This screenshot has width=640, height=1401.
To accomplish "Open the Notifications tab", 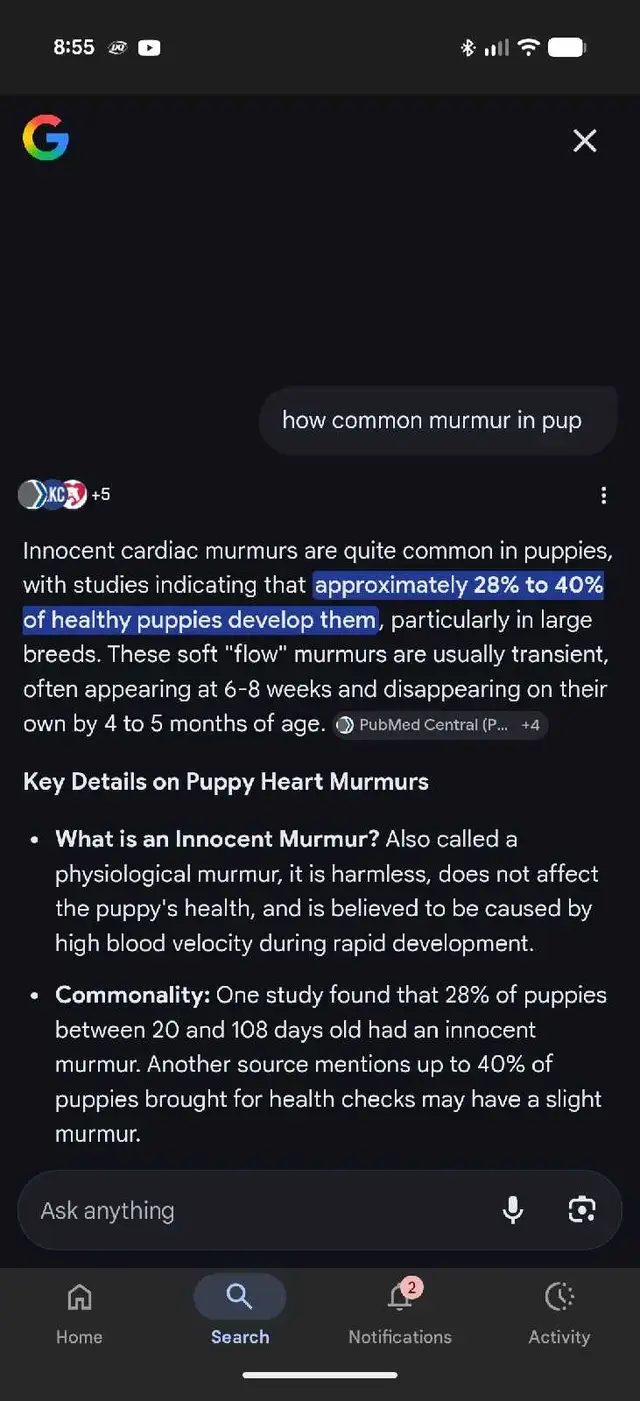I will tap(400, 1312).
